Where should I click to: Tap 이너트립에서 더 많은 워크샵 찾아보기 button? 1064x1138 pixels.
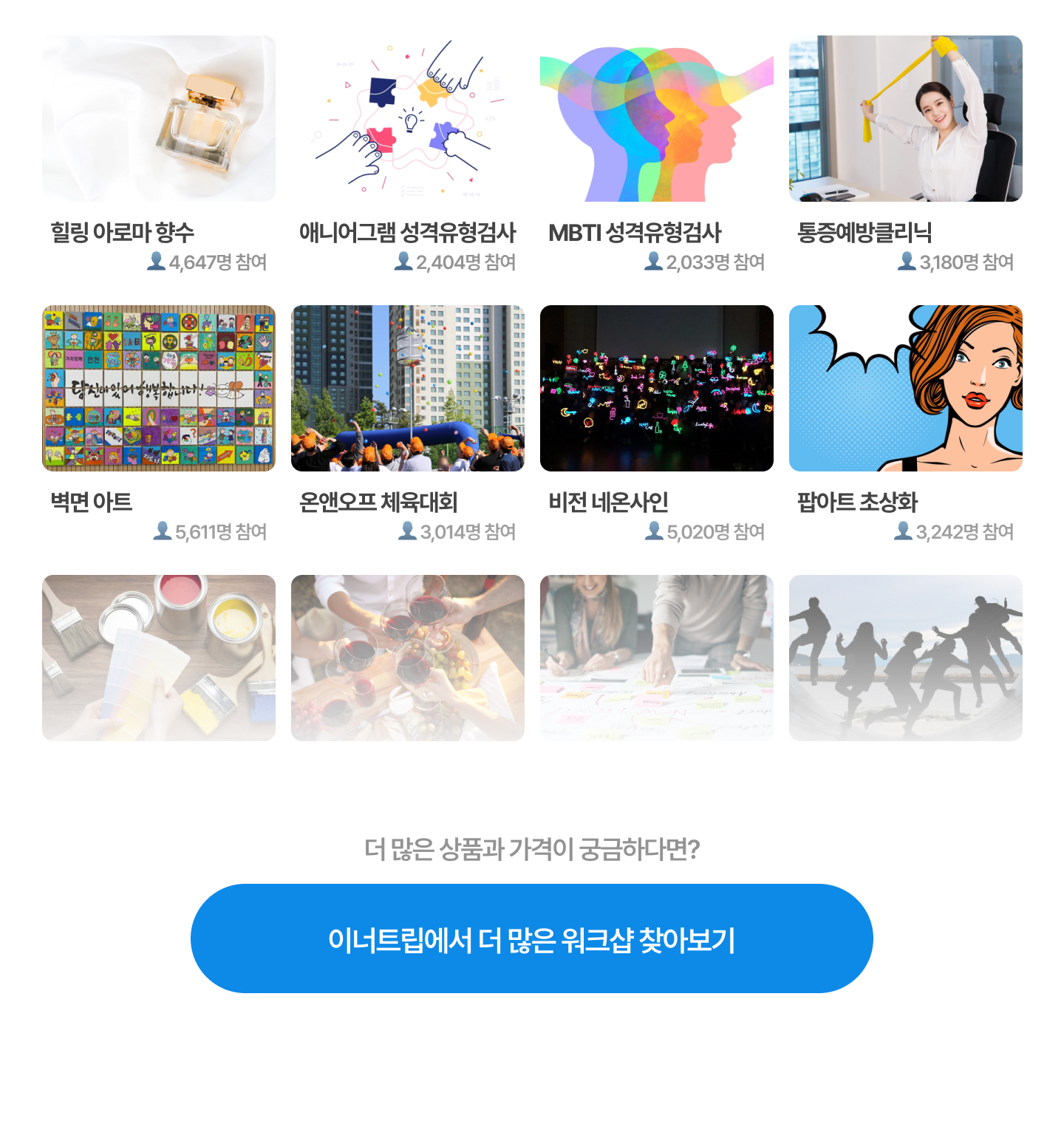532,938
